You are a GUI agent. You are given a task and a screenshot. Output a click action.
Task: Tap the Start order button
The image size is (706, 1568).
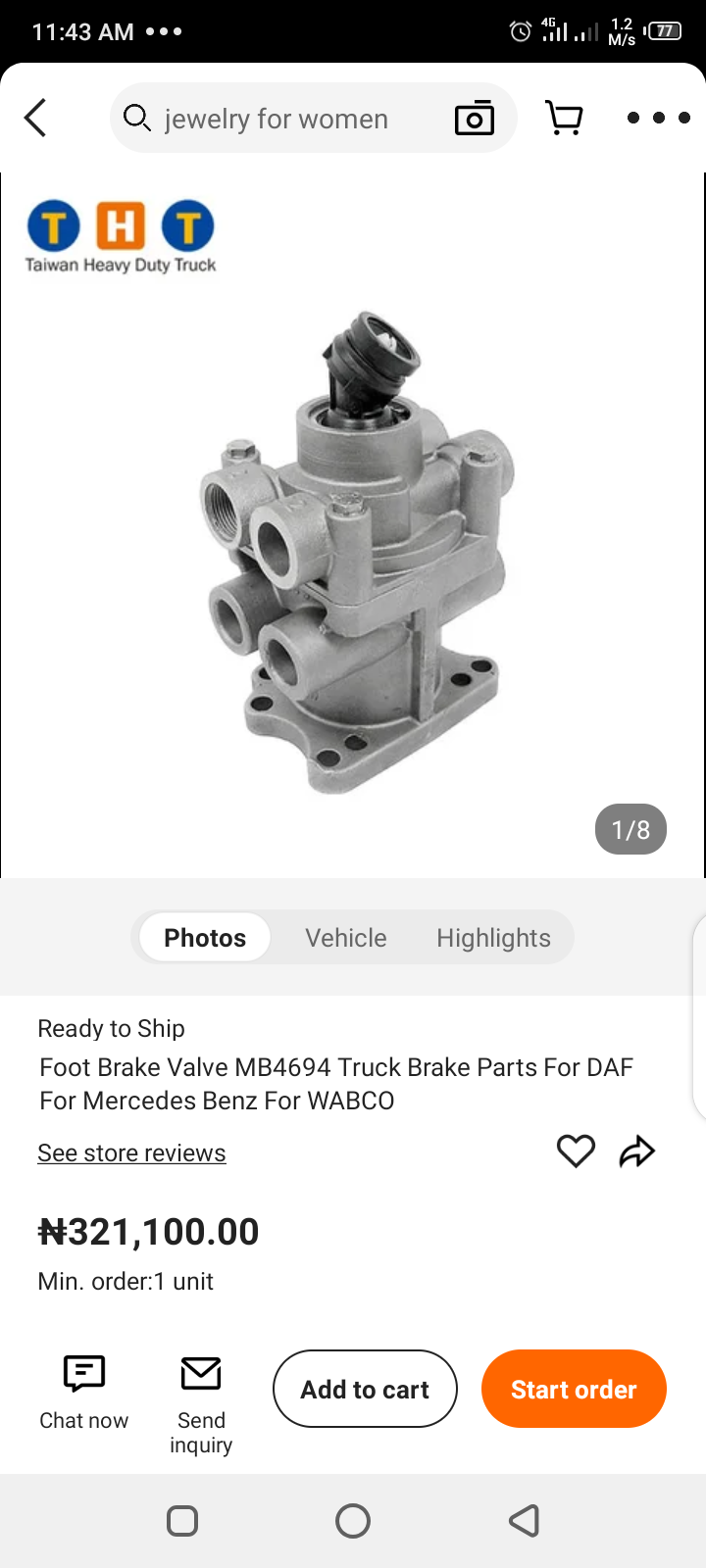(574, 1389)
